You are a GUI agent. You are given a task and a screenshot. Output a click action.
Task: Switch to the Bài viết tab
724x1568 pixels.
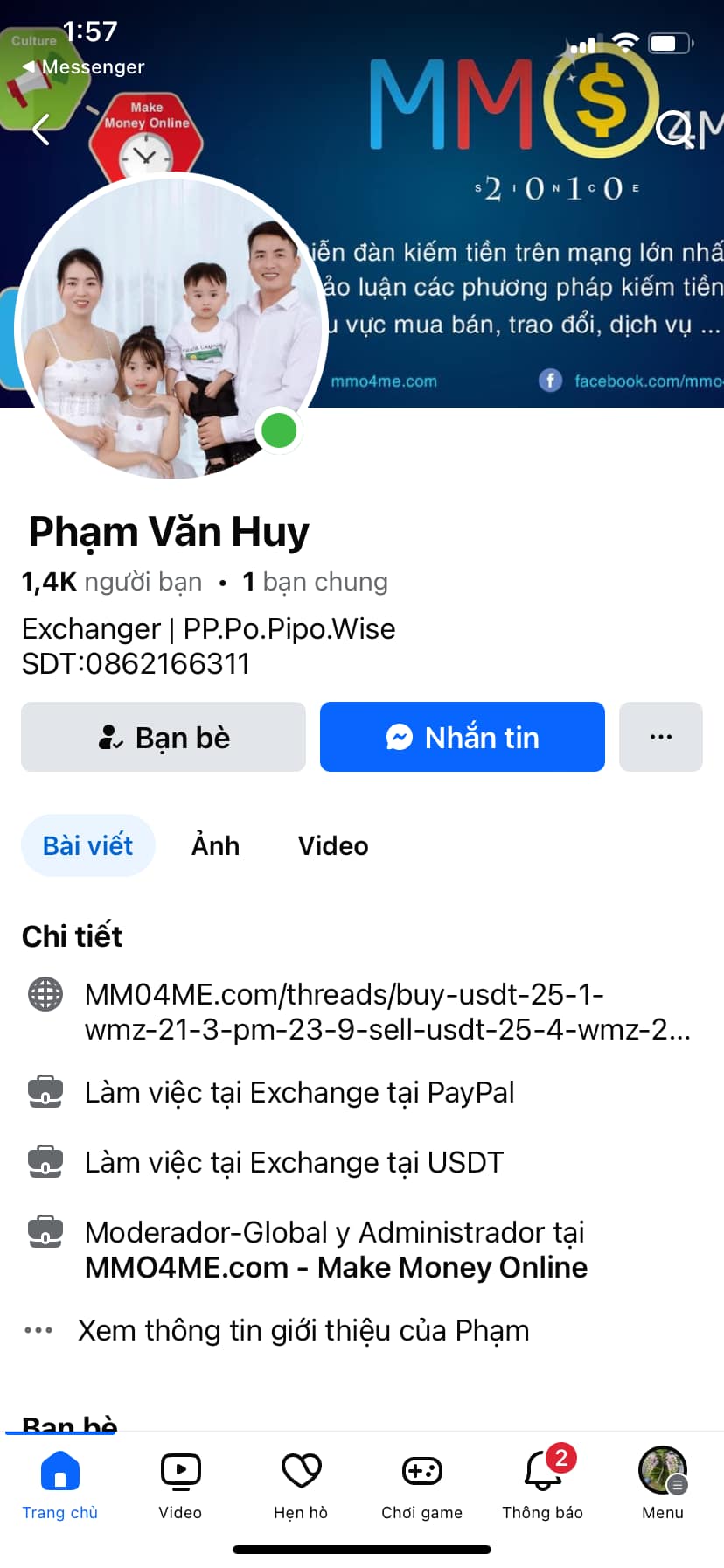pyautogui.click(x=87, y=845)
